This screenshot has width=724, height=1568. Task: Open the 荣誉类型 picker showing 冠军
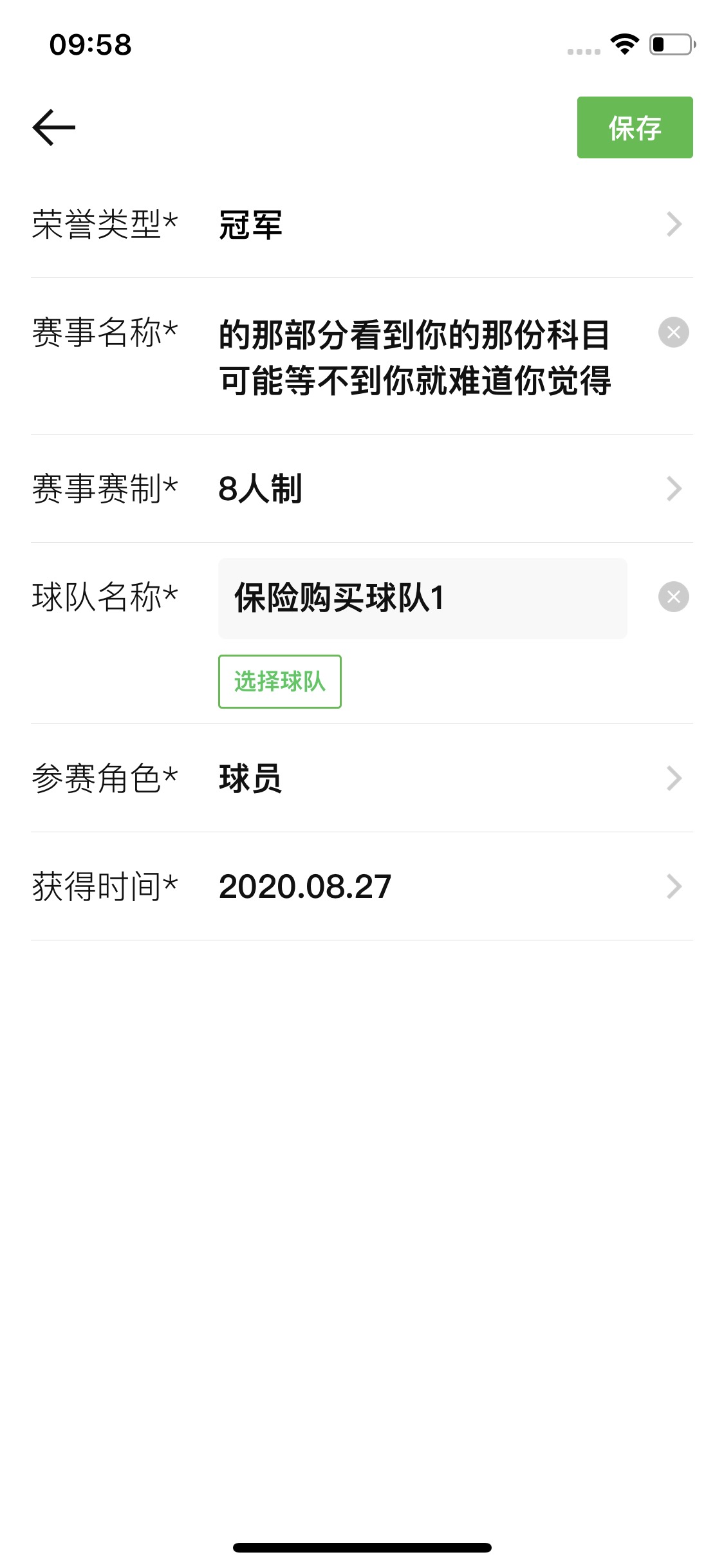444,225
